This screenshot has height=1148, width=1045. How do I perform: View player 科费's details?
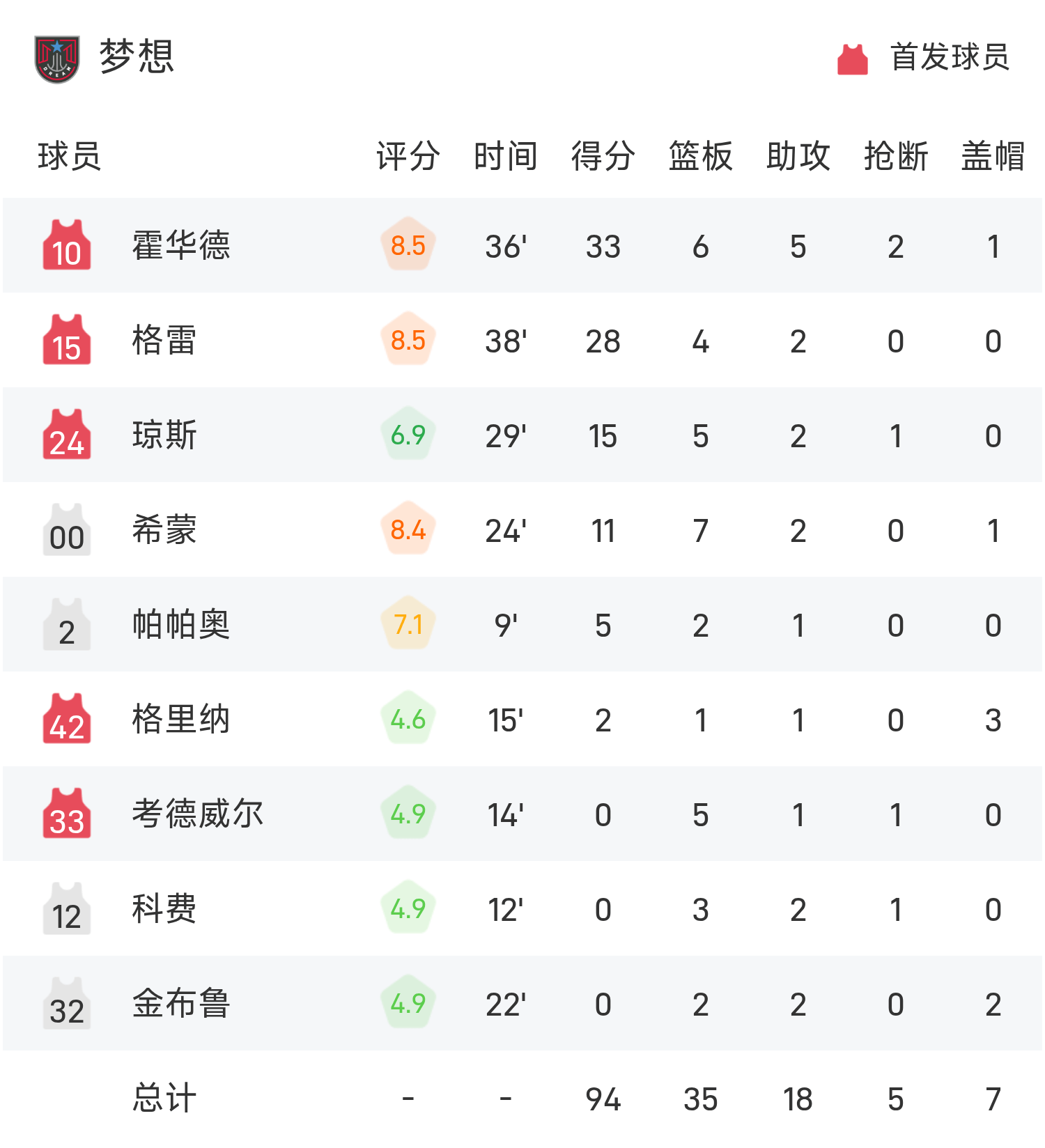tap(164, 909)
